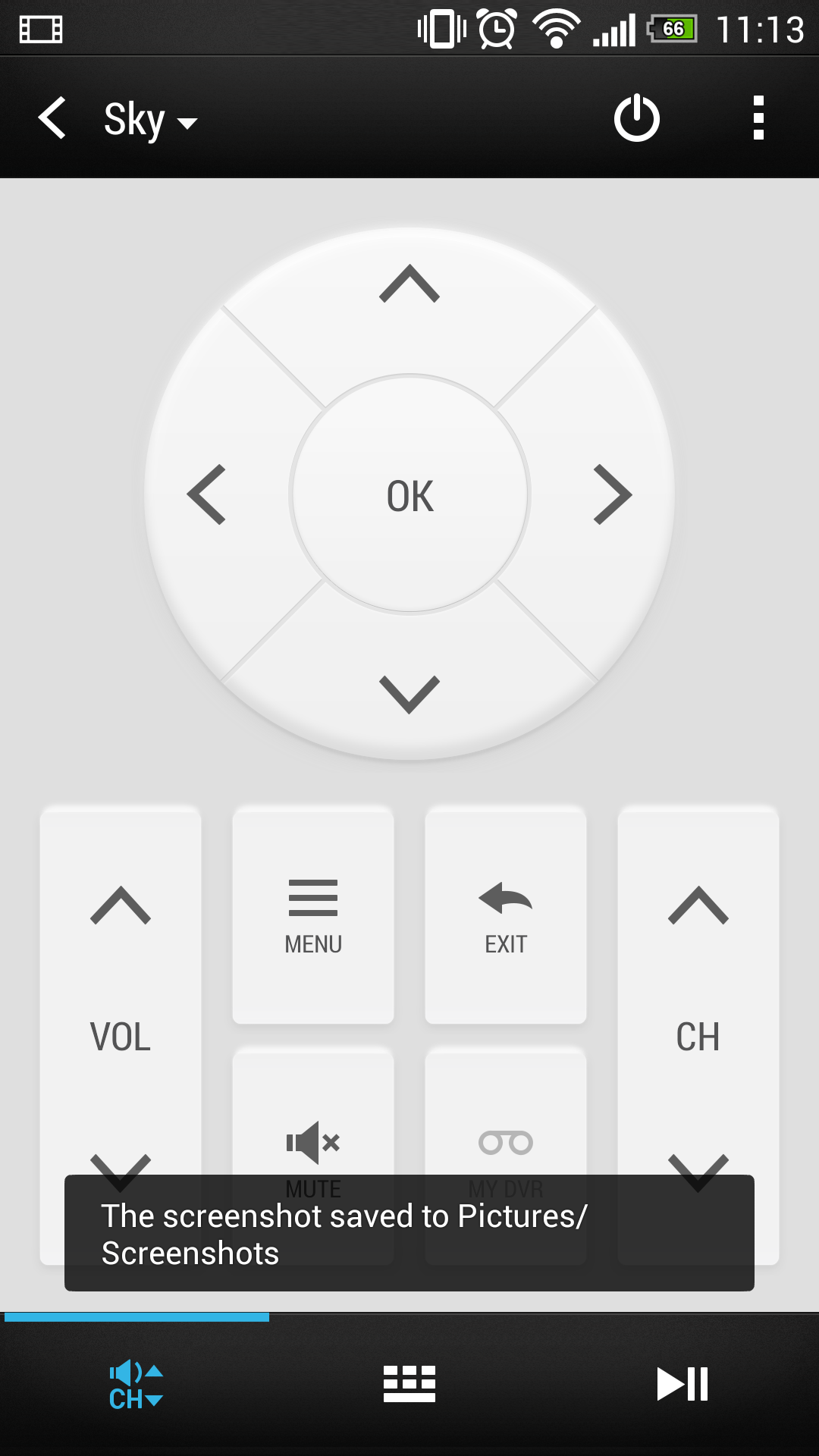The height and width of the screenshot is (1456, 819).
Task: Open the MENU button
Action: click(313, 915)
